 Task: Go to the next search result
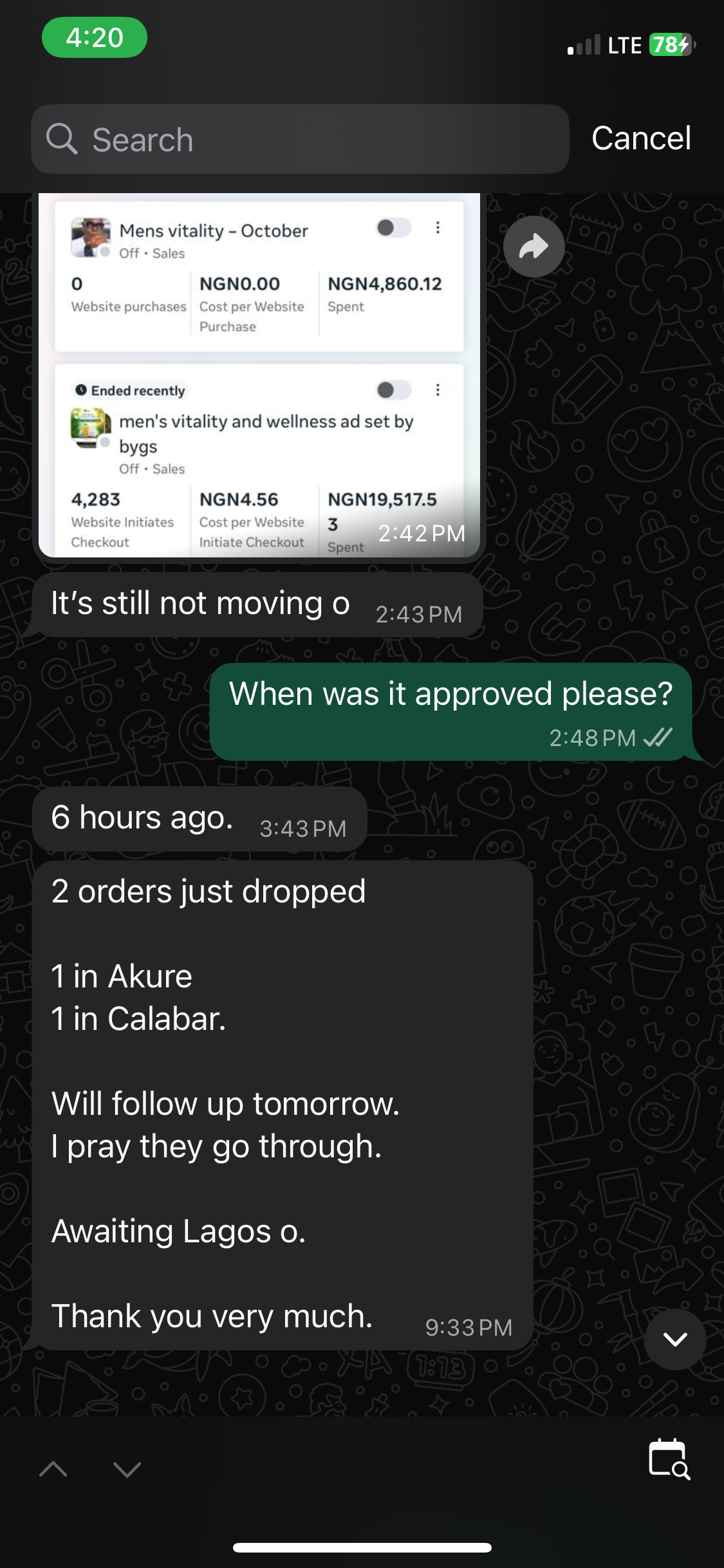click(127, 1469)
